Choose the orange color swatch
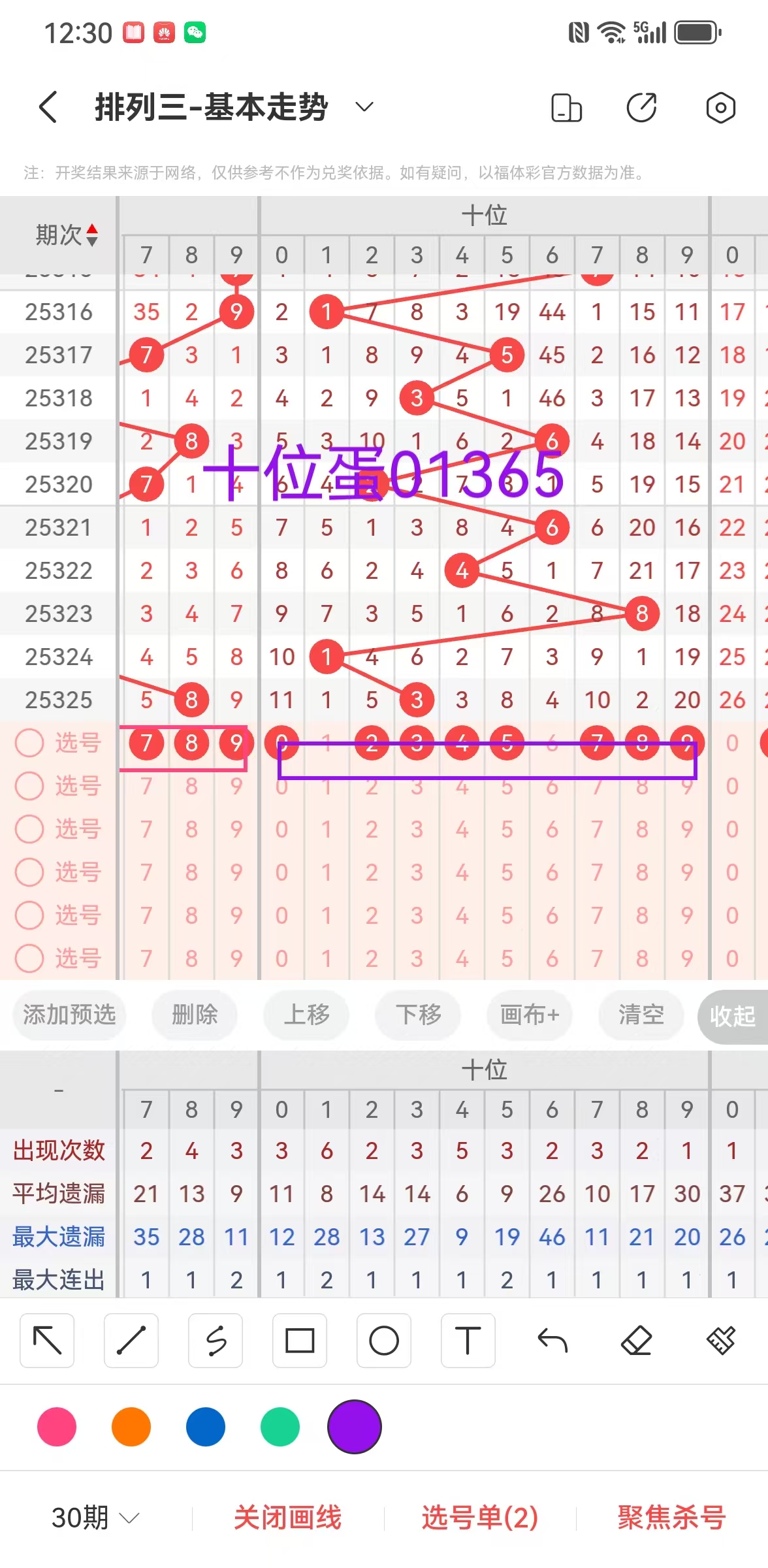The image size is (768, 1568). 131,1427
